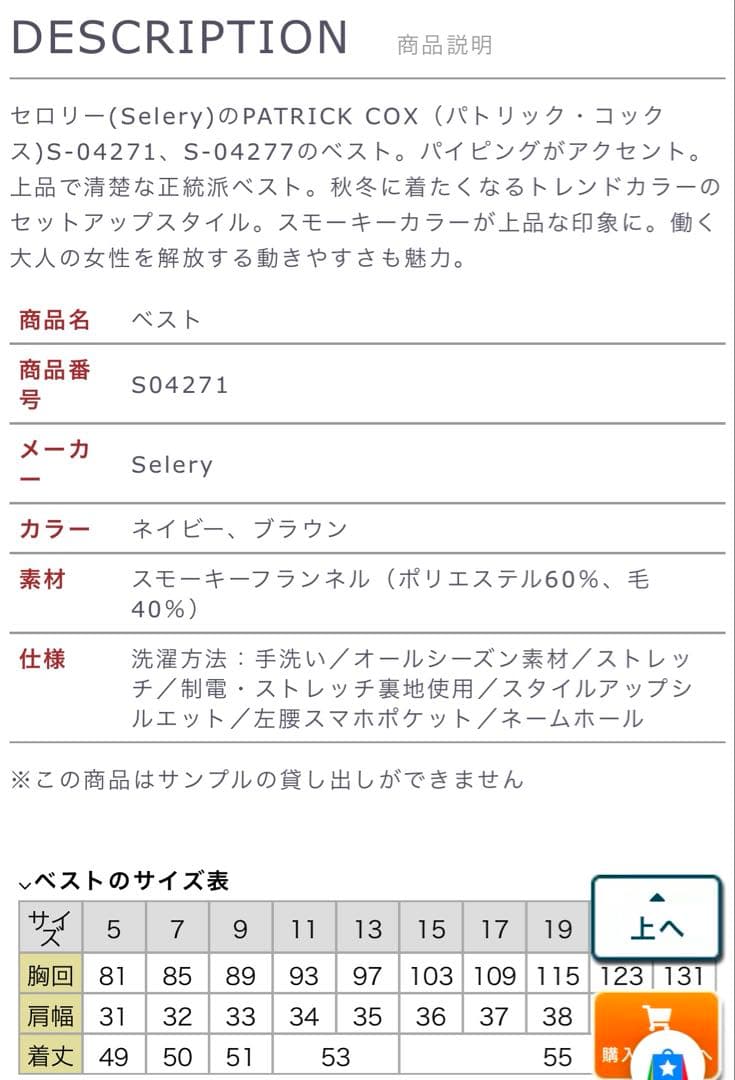Select the size 13 column header in the chart

click(366, 928)
